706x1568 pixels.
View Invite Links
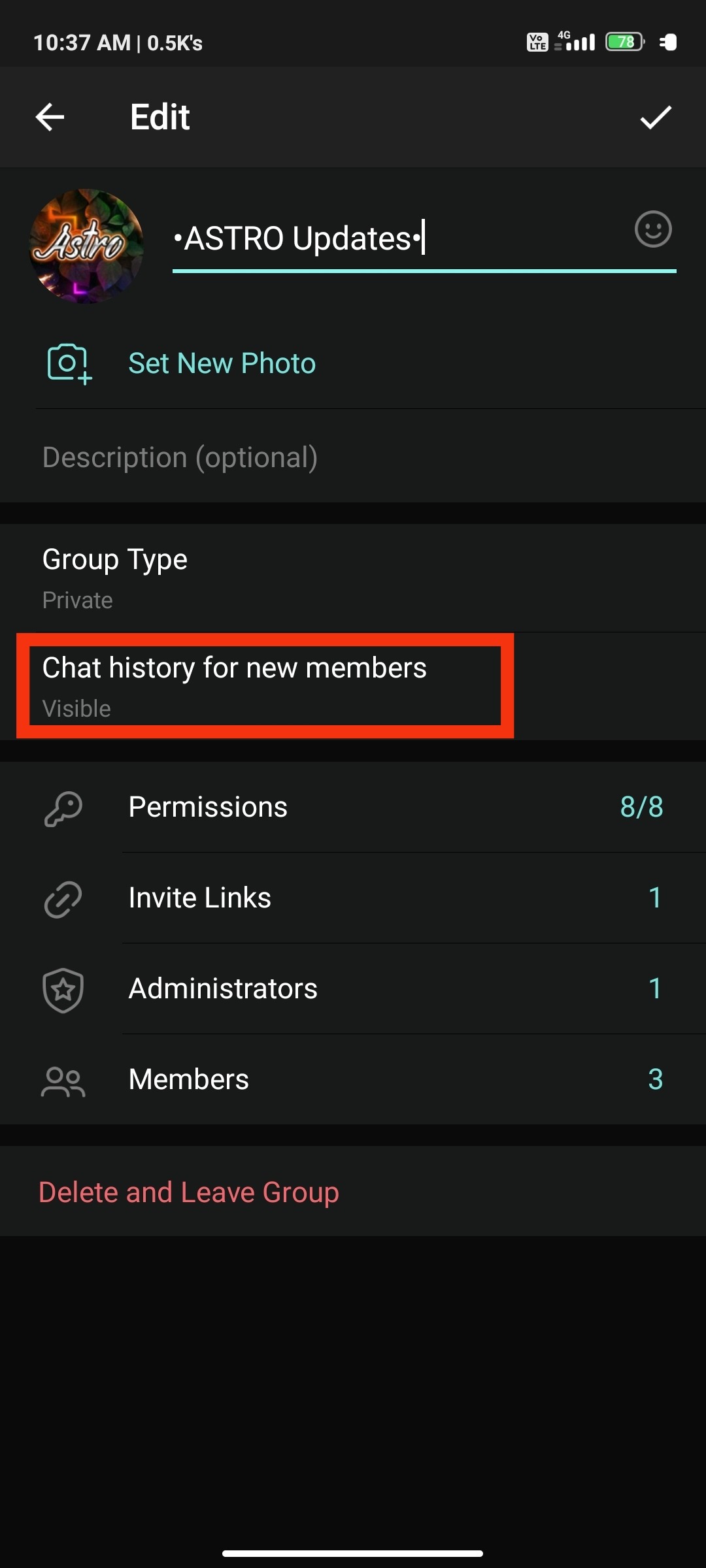(x=353, y=898)
